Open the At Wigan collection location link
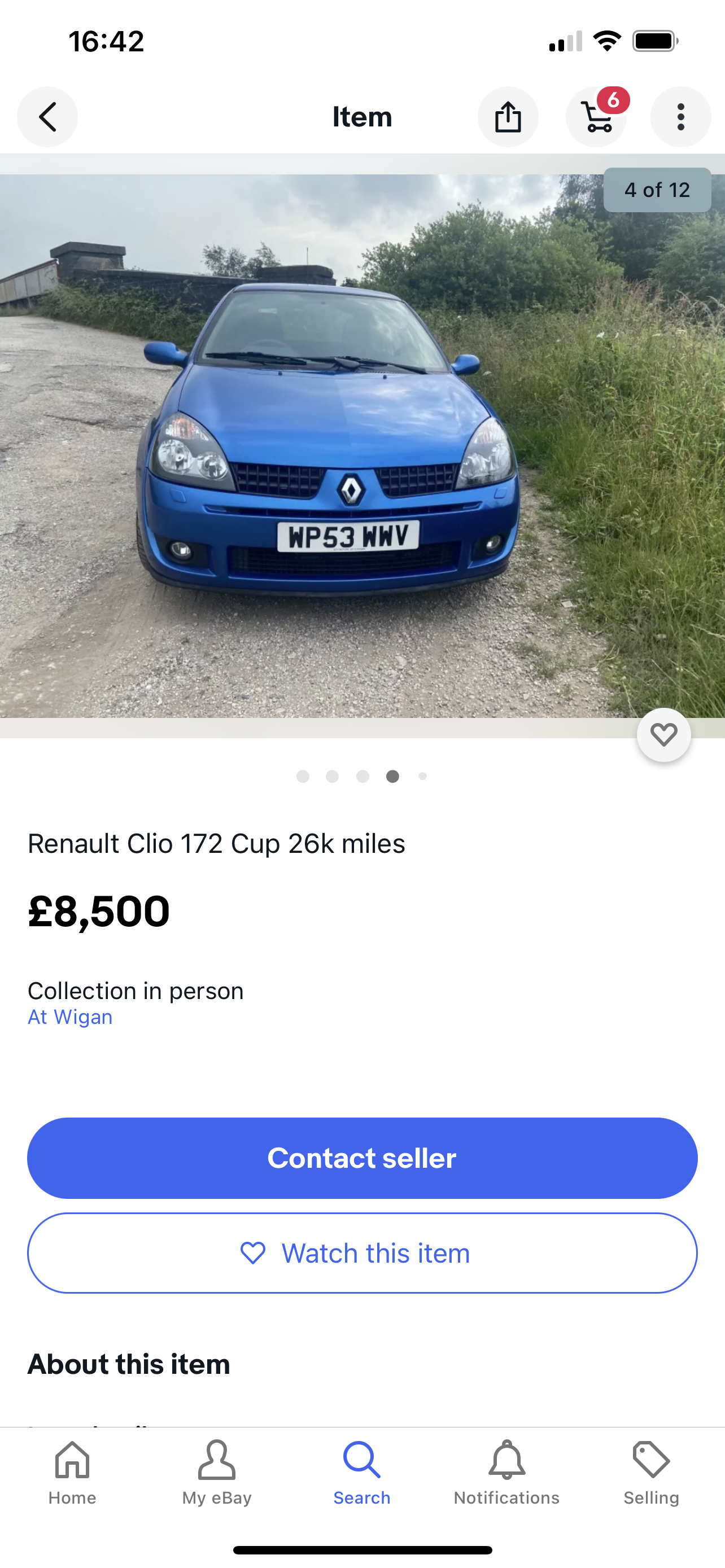The height and width of the screenshot is (1568, 725). [x=70, y=1017]
